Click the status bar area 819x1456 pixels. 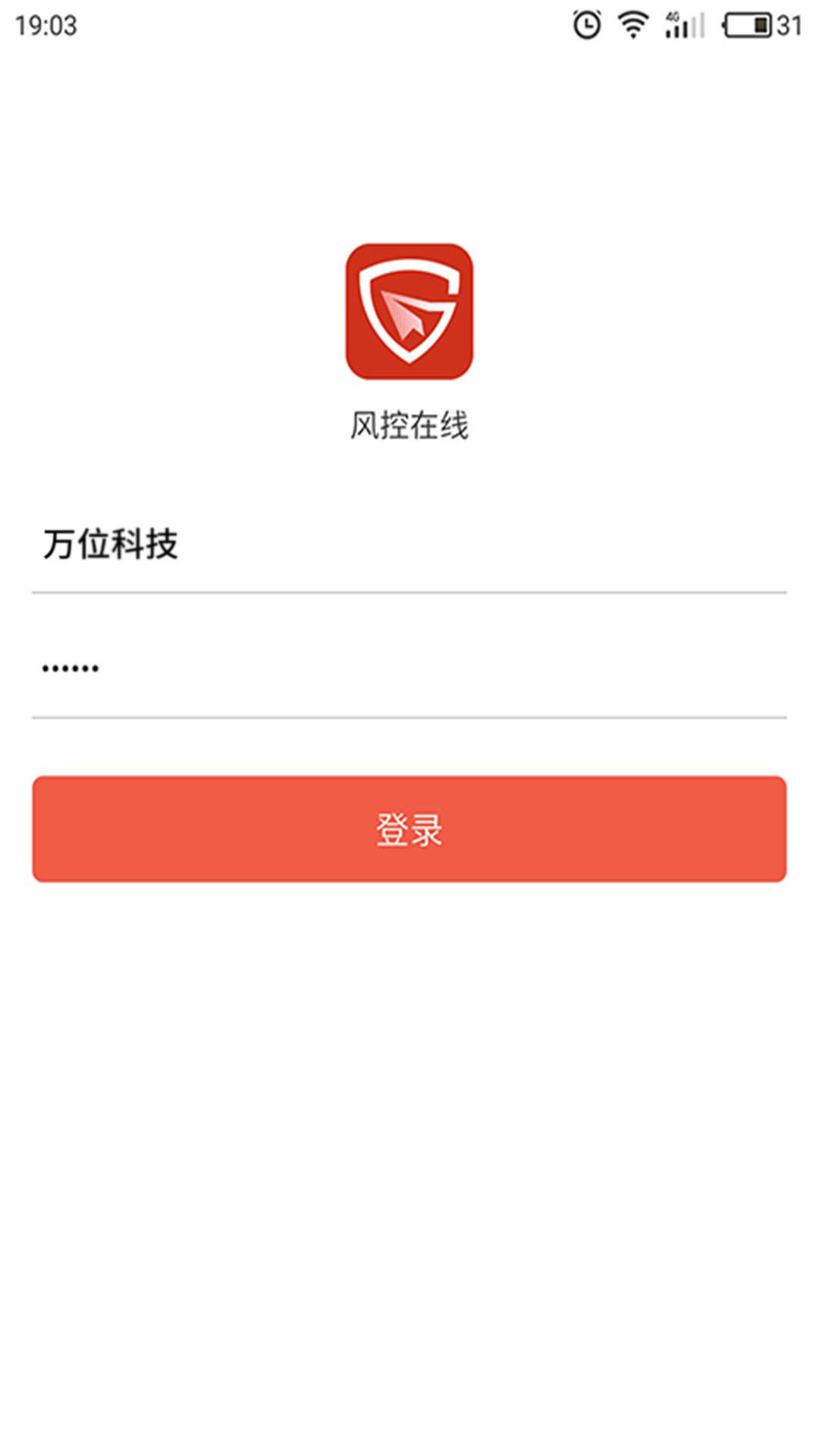pos(409,25)
